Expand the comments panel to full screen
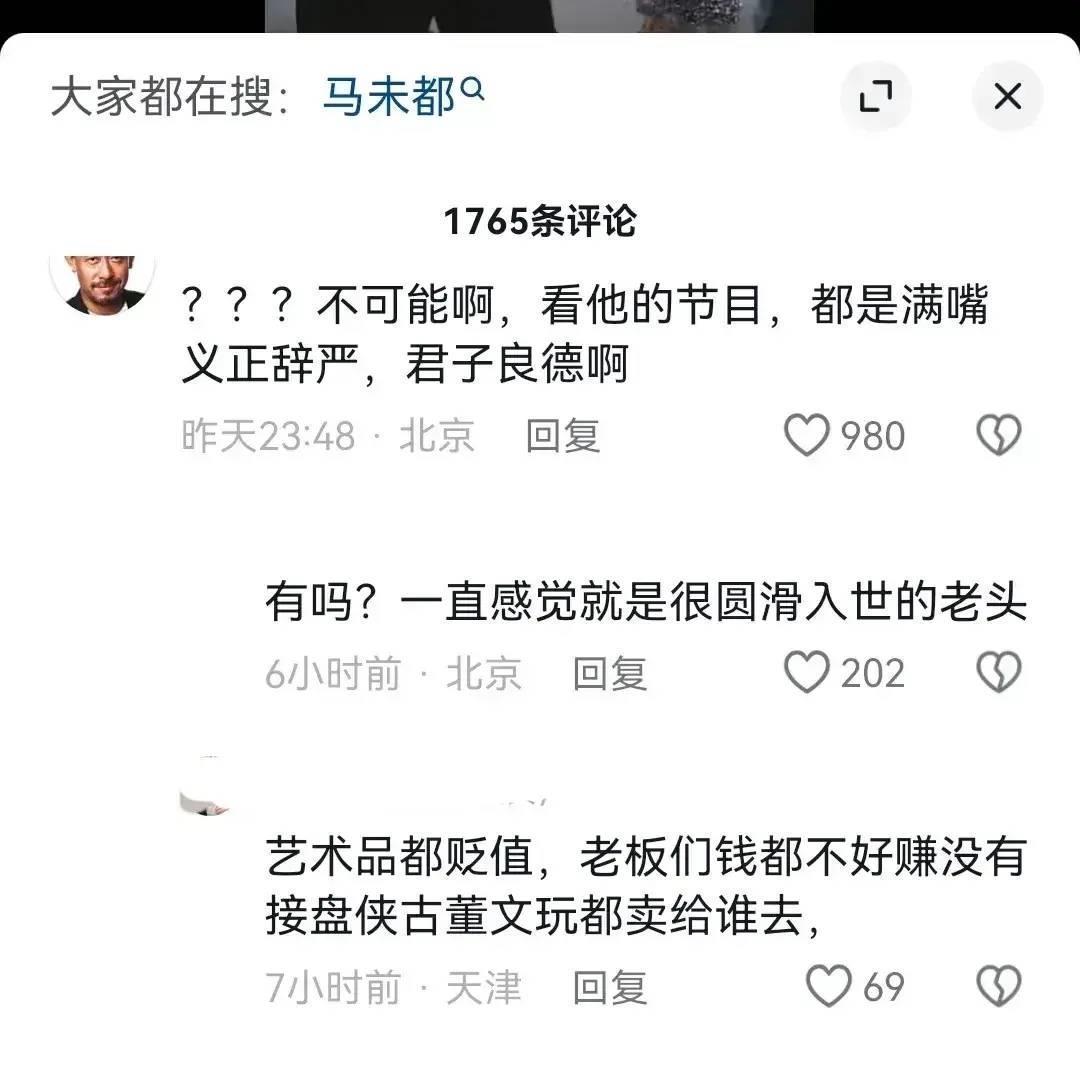Screen dimensions: 1080x1083 875,96
